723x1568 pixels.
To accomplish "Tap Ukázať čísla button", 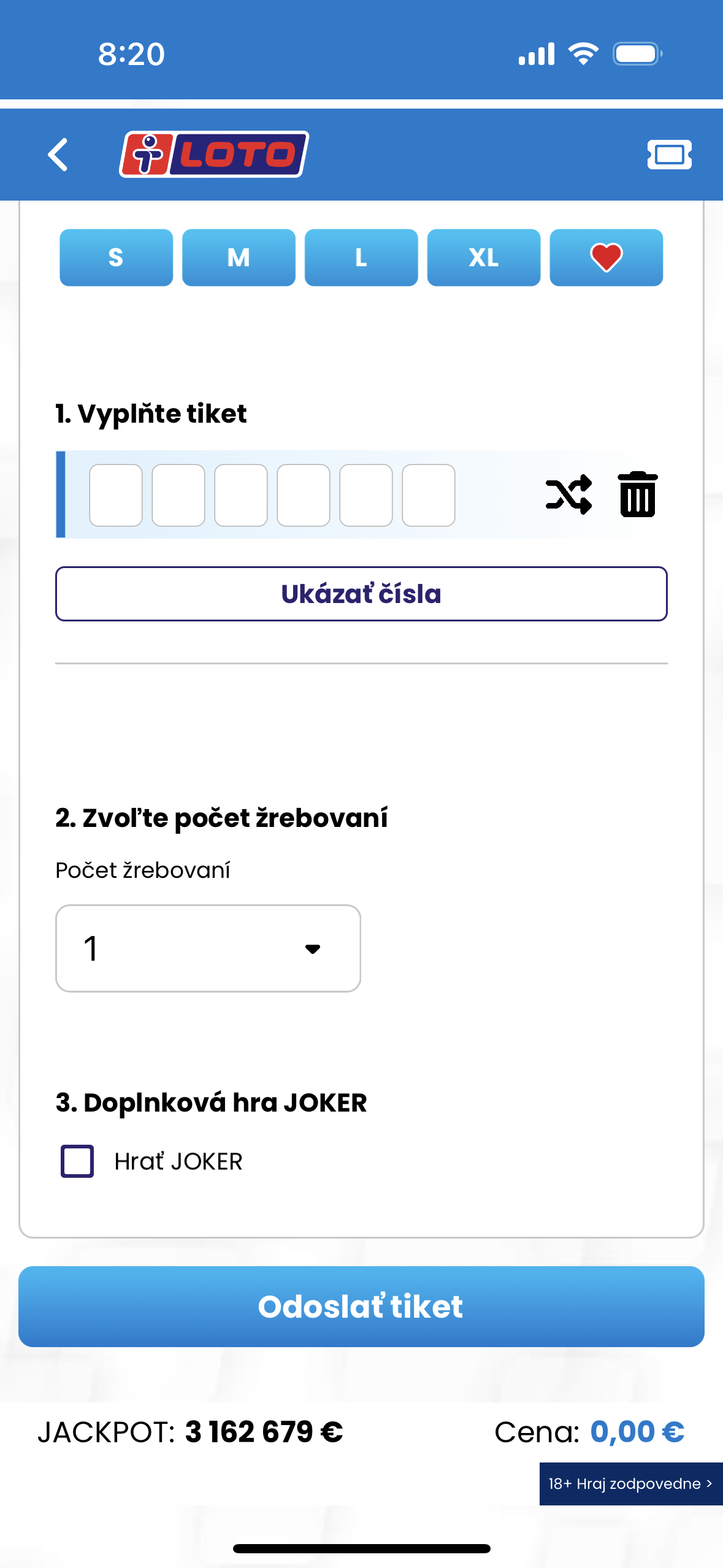I will [x=361, y=594].
